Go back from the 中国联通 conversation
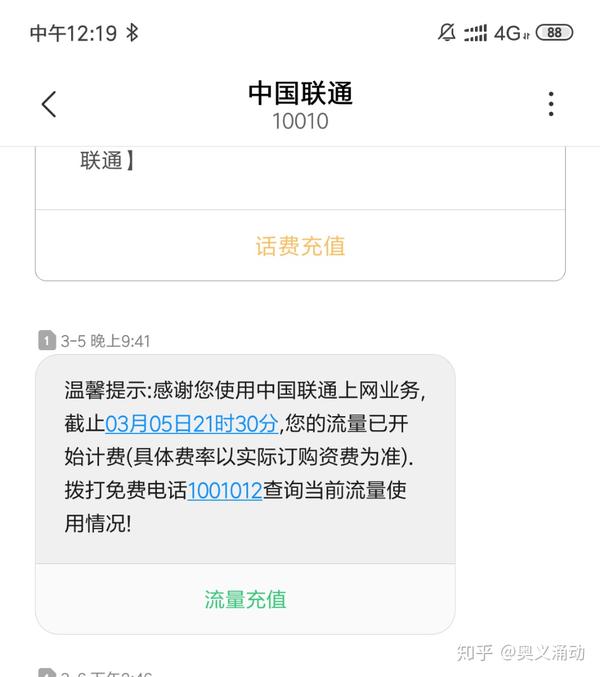The image size is (600, 677). tap(49, 104)
